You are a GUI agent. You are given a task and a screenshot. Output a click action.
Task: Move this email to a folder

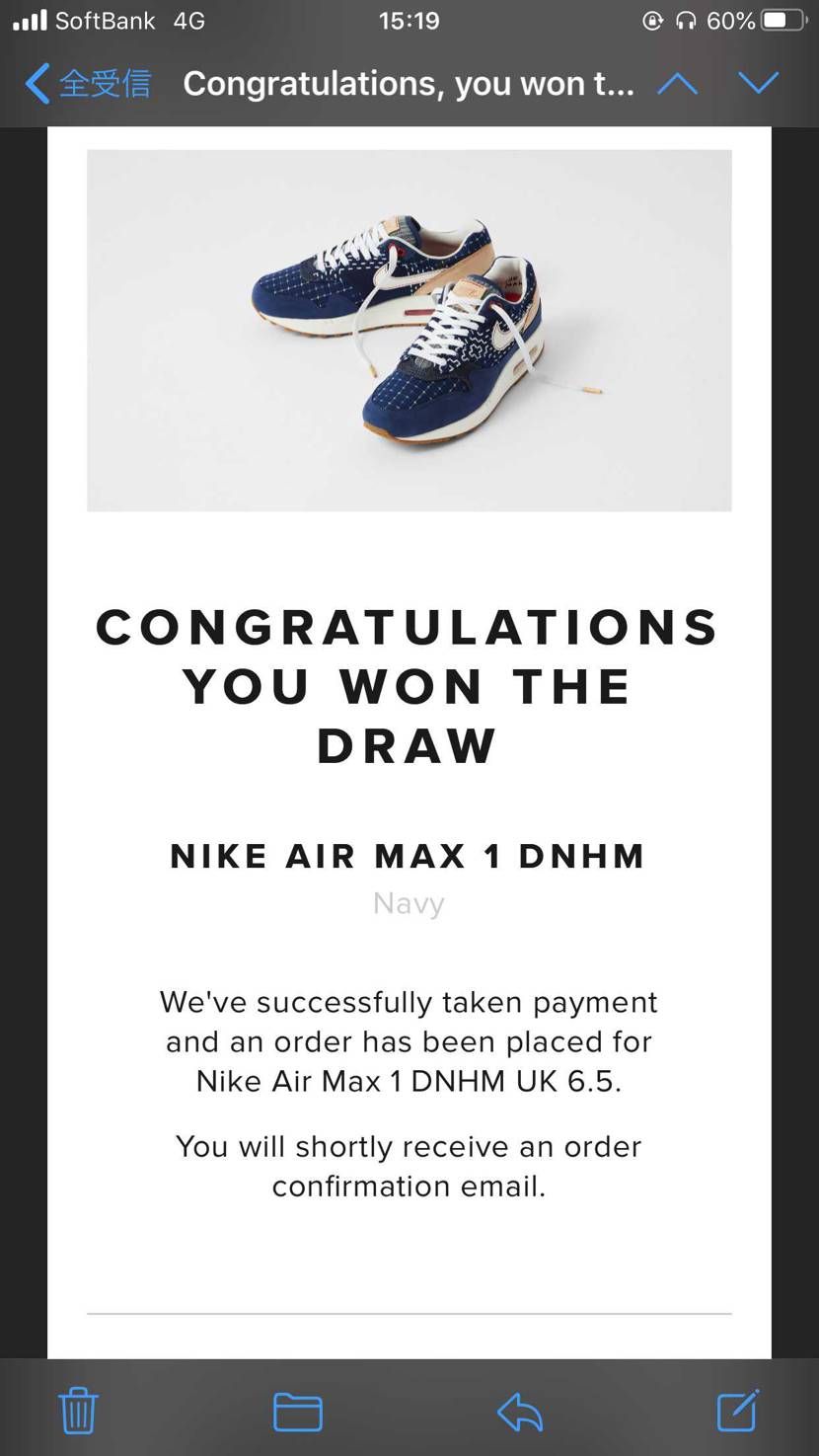(x=298, y=1412)
